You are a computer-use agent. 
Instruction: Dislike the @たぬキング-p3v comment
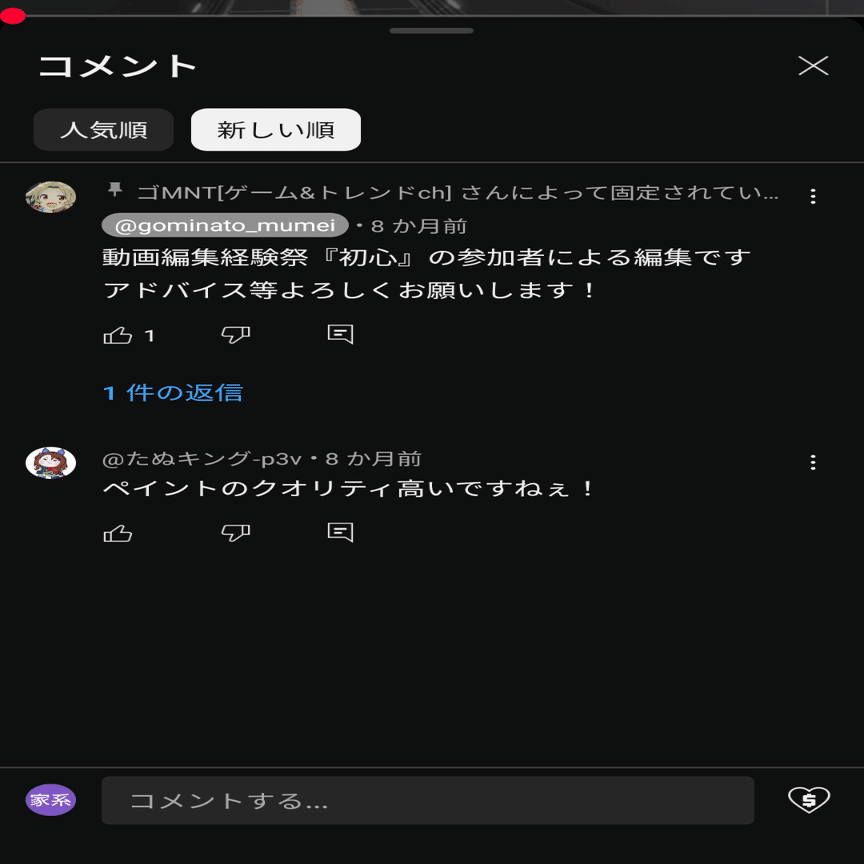(x=235, y=533)
